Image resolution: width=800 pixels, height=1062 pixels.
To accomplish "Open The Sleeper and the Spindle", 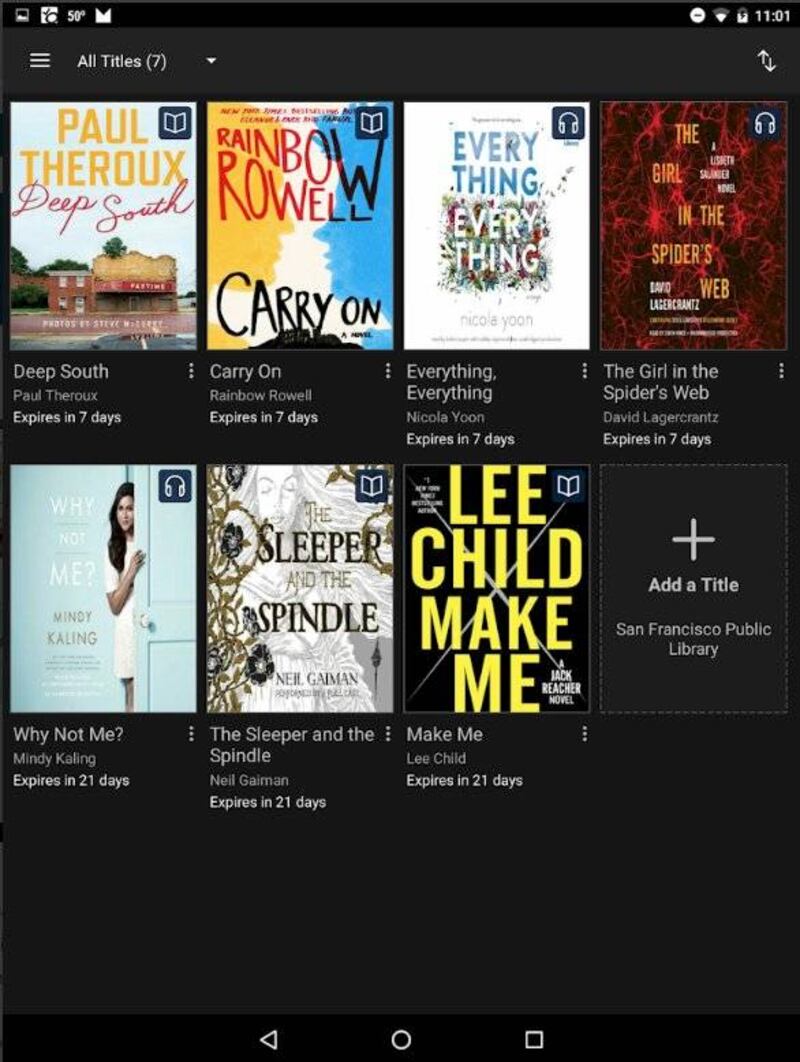I will [x=300, y=588].
